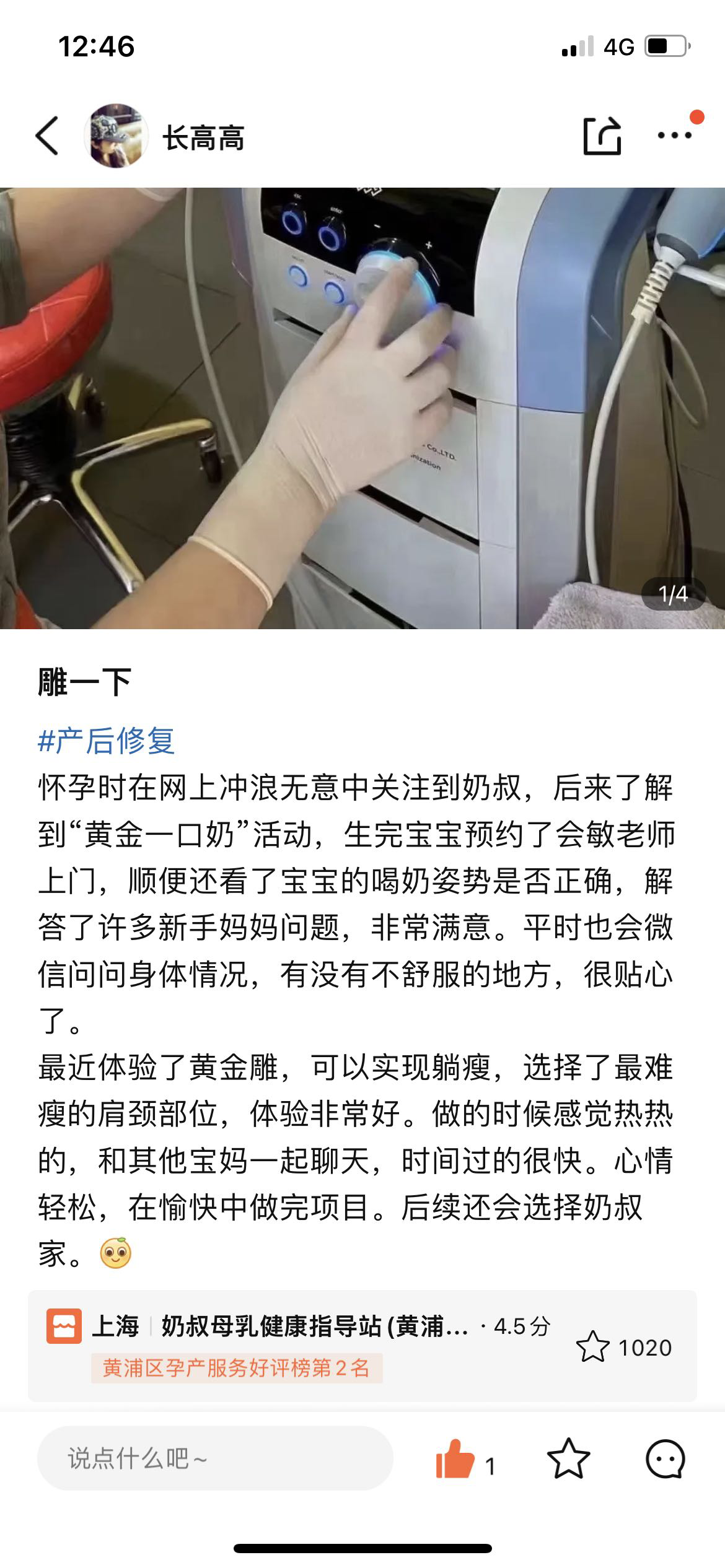Image resolution: width=725 pixels, height=1568 pixels.
Task: Go back using the top-left arrow
Action: [47, 136]
